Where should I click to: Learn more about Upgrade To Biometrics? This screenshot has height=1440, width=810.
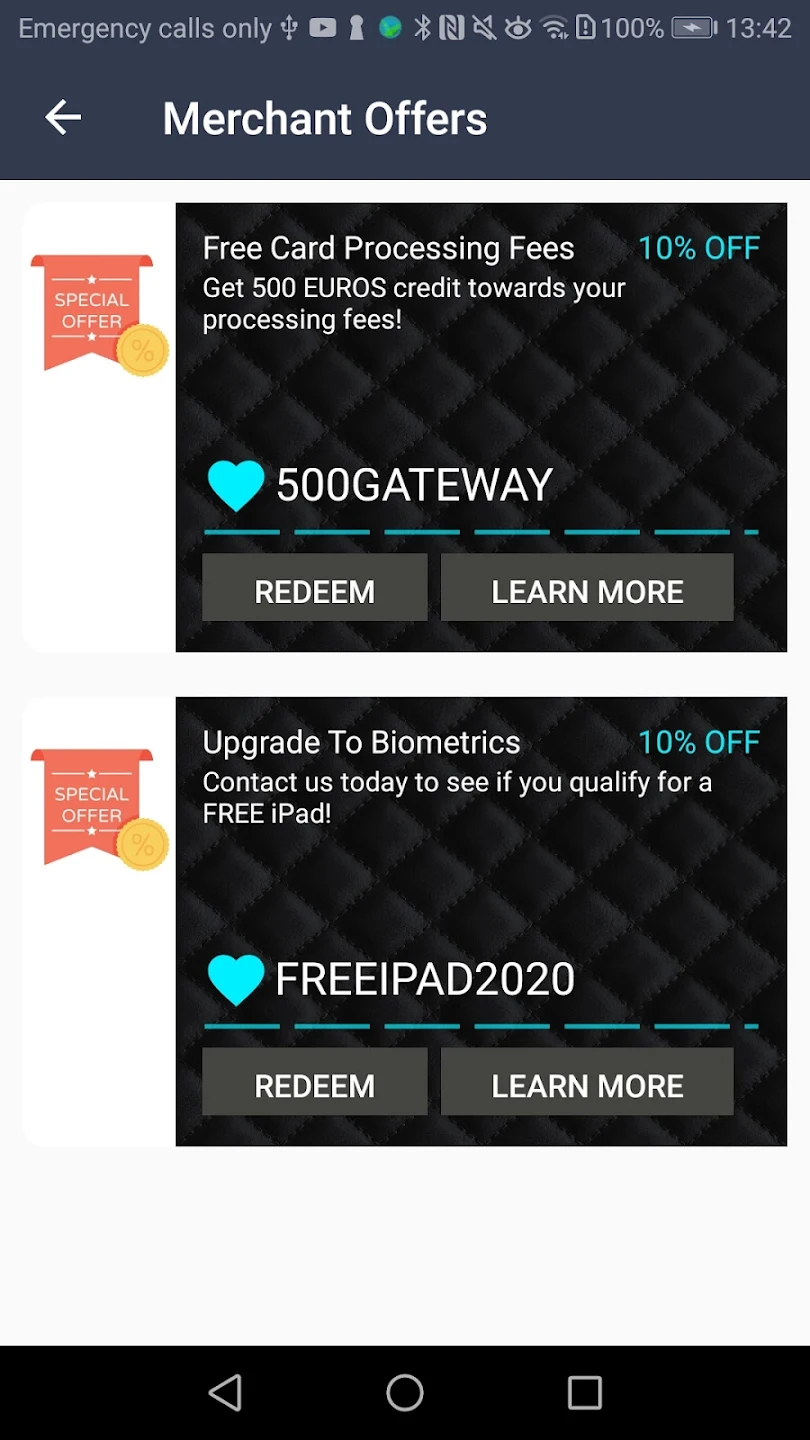587,1085
